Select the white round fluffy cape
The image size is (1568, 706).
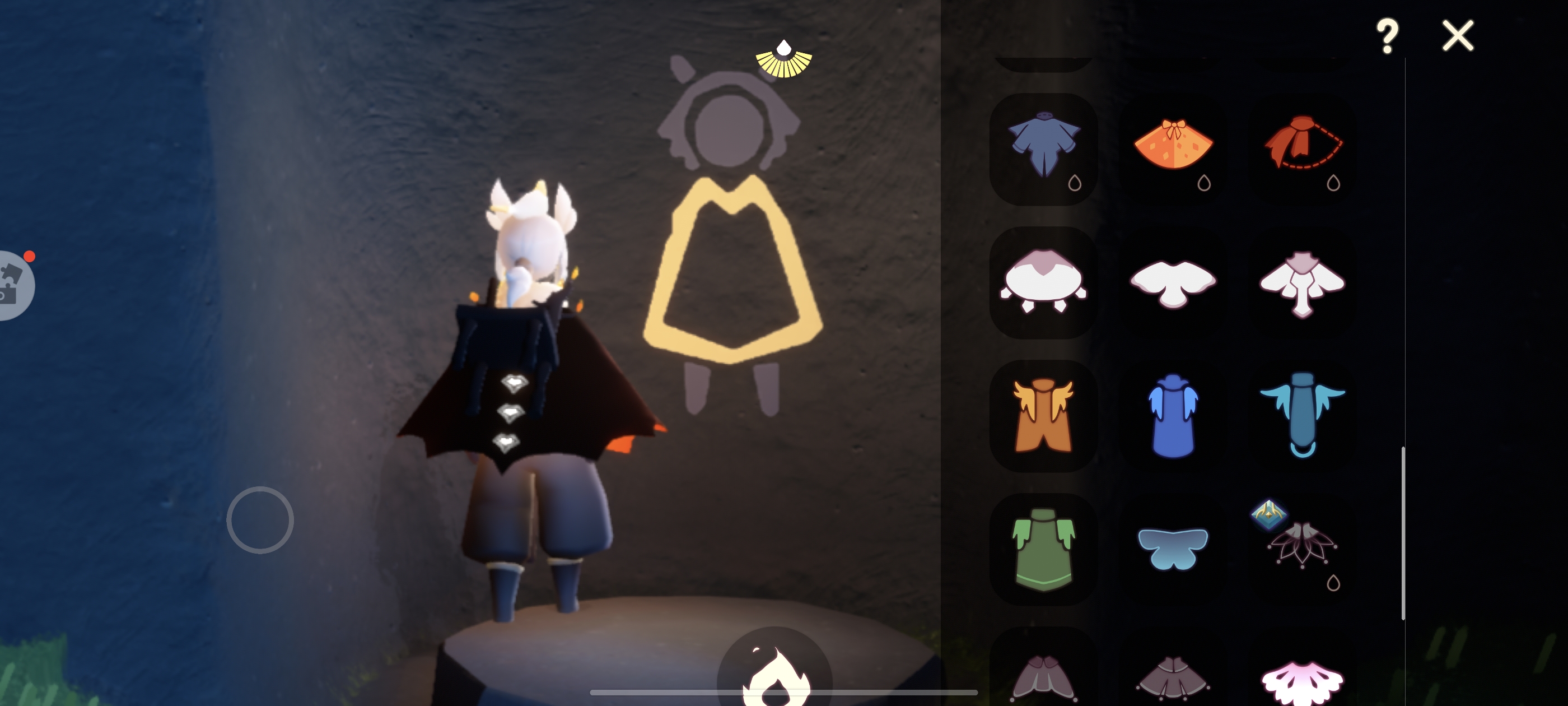pyautogui.click(x=1043, y=282)
